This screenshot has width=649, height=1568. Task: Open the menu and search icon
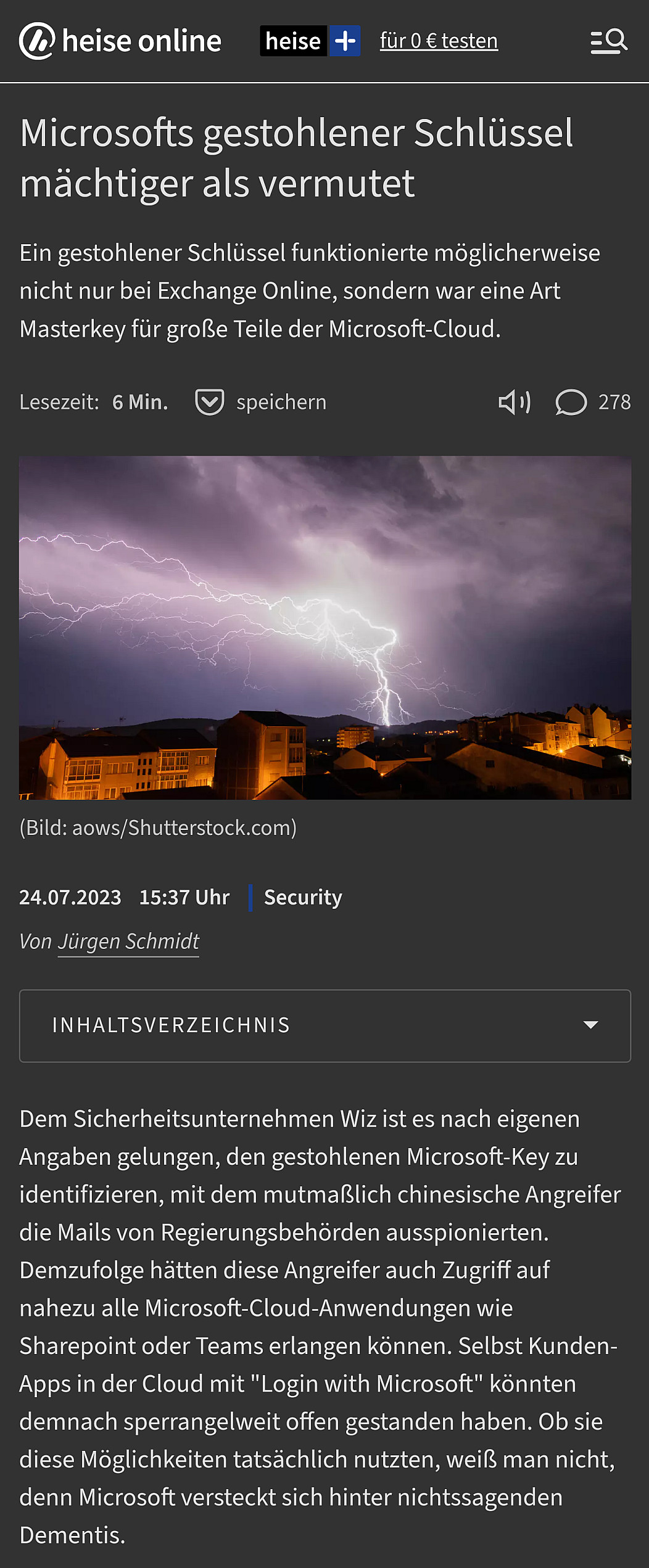pyautogui.click(x=608, y=41)
